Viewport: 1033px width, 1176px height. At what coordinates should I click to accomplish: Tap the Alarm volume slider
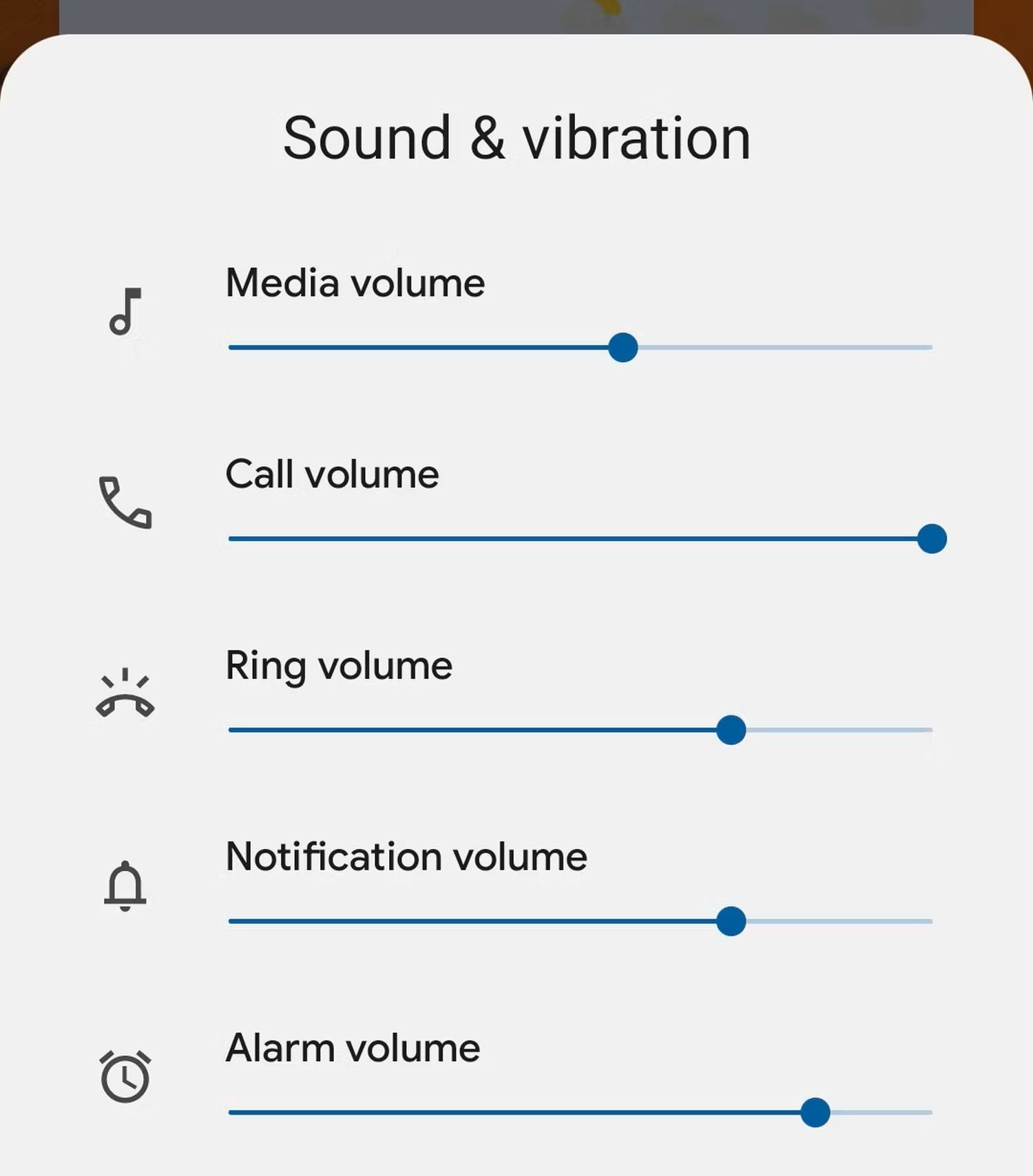815,1112
